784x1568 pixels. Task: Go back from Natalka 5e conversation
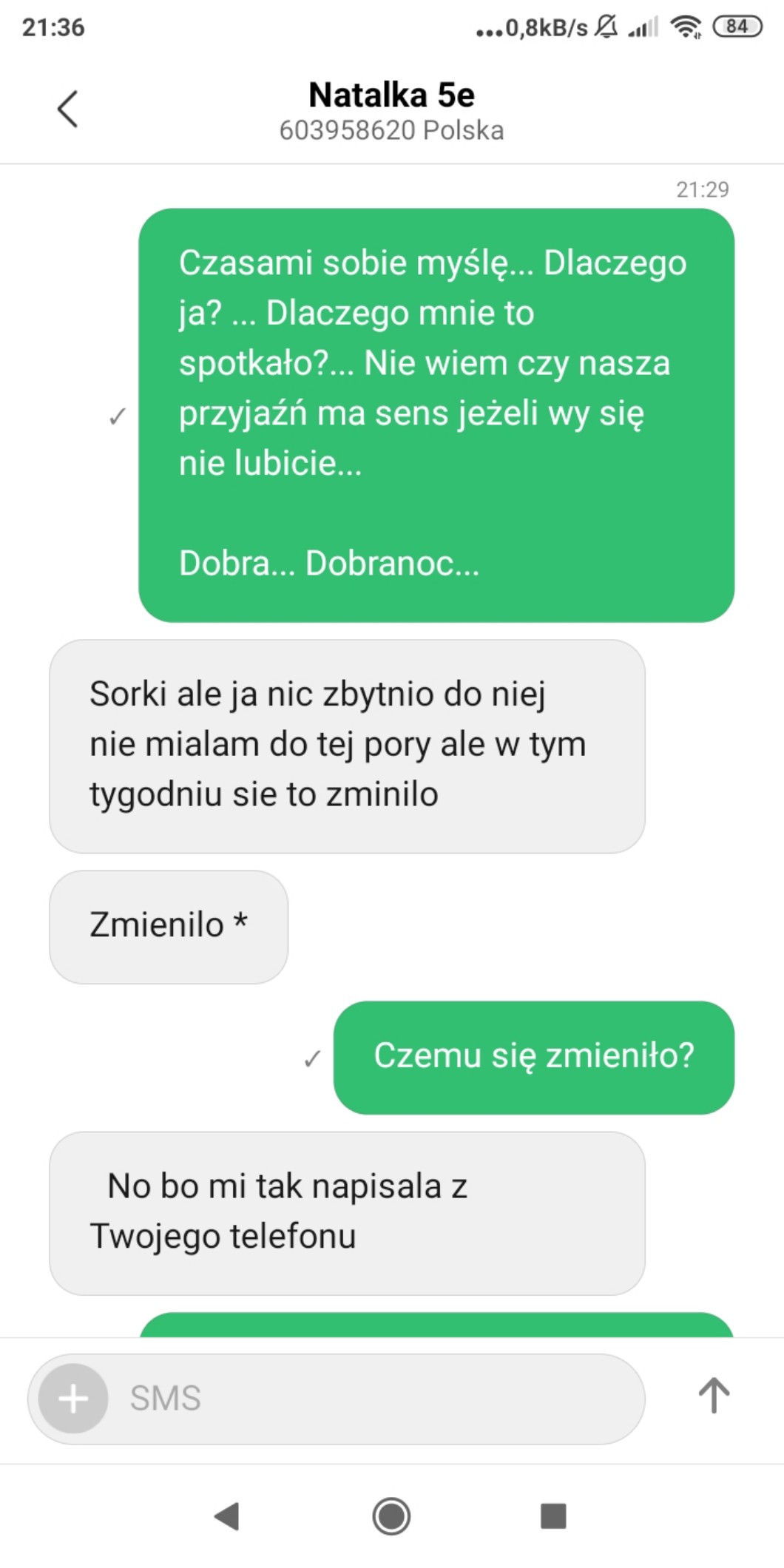tap(67, 109)
